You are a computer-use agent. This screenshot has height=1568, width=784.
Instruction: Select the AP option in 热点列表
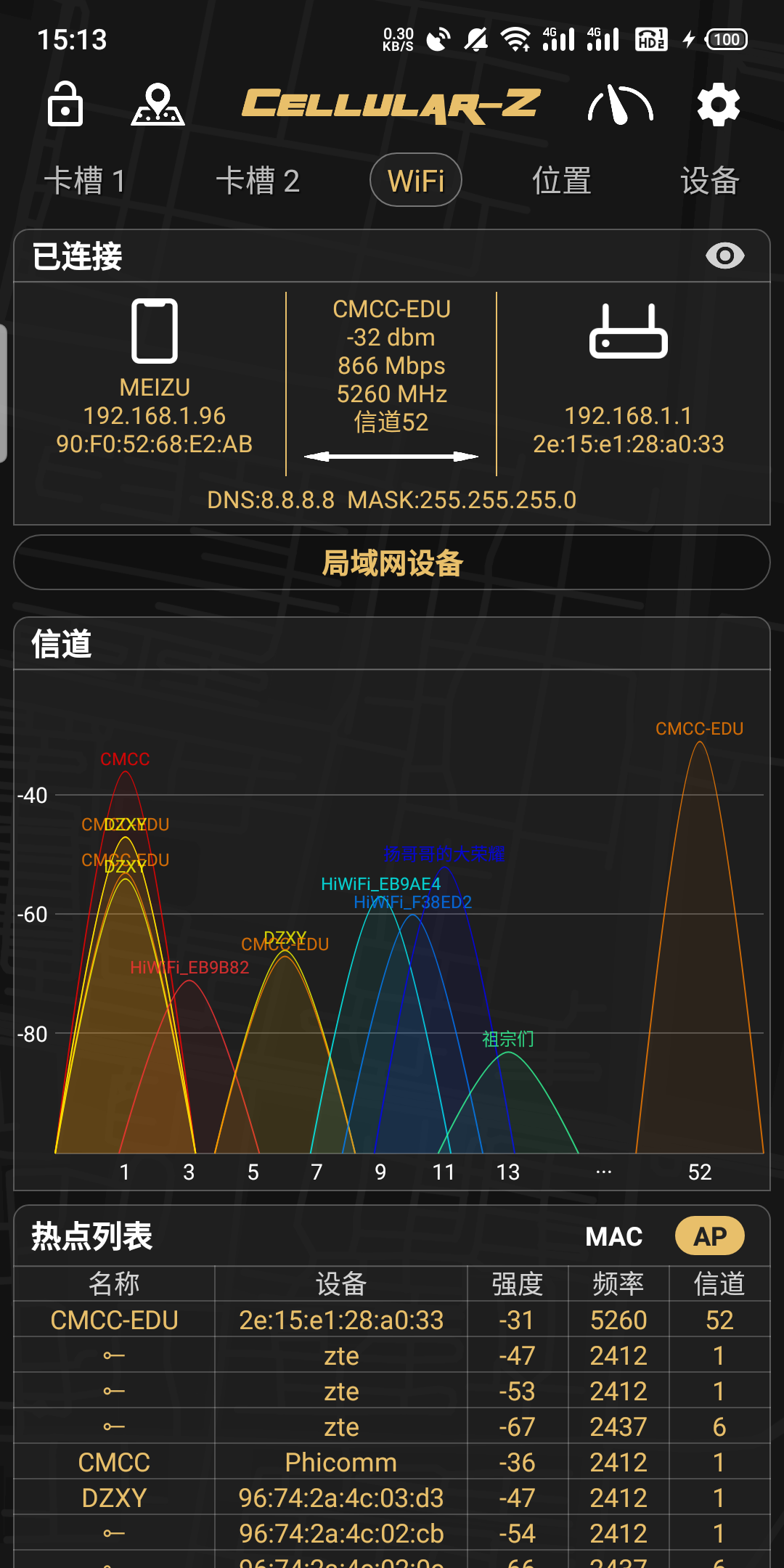tap(709, 1236)
